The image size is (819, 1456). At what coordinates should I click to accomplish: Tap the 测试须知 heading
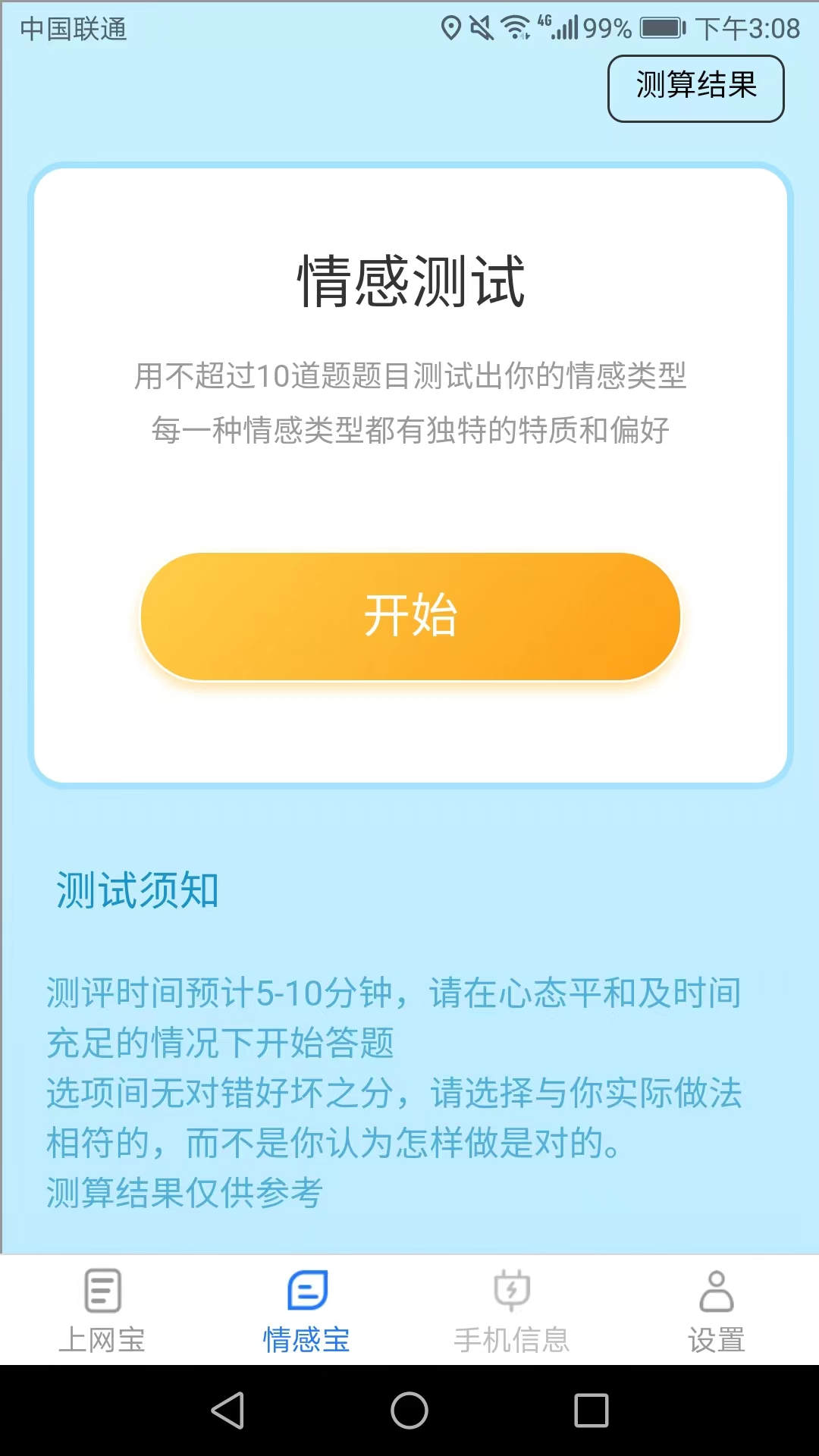(x=135, y=893)
